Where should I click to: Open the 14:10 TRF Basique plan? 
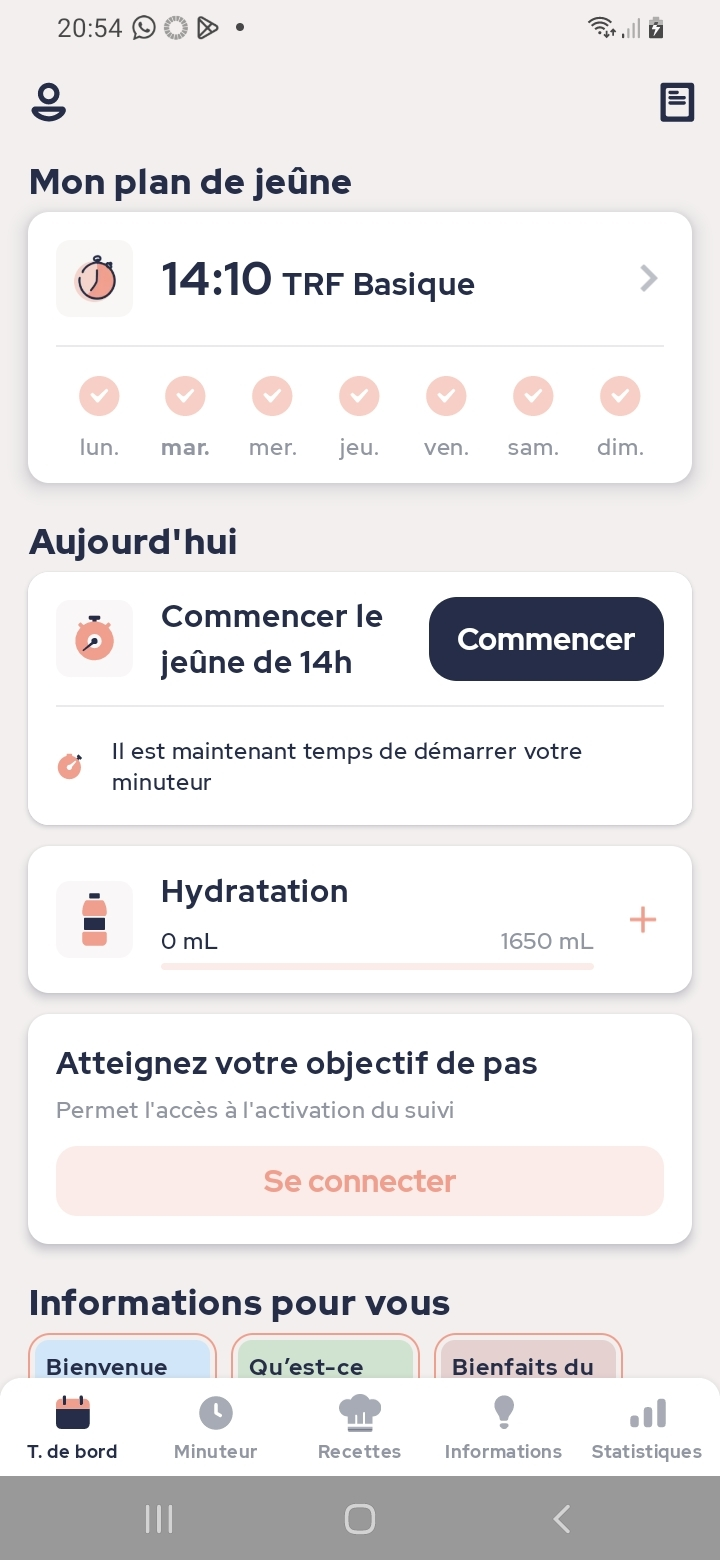[360, 279]
